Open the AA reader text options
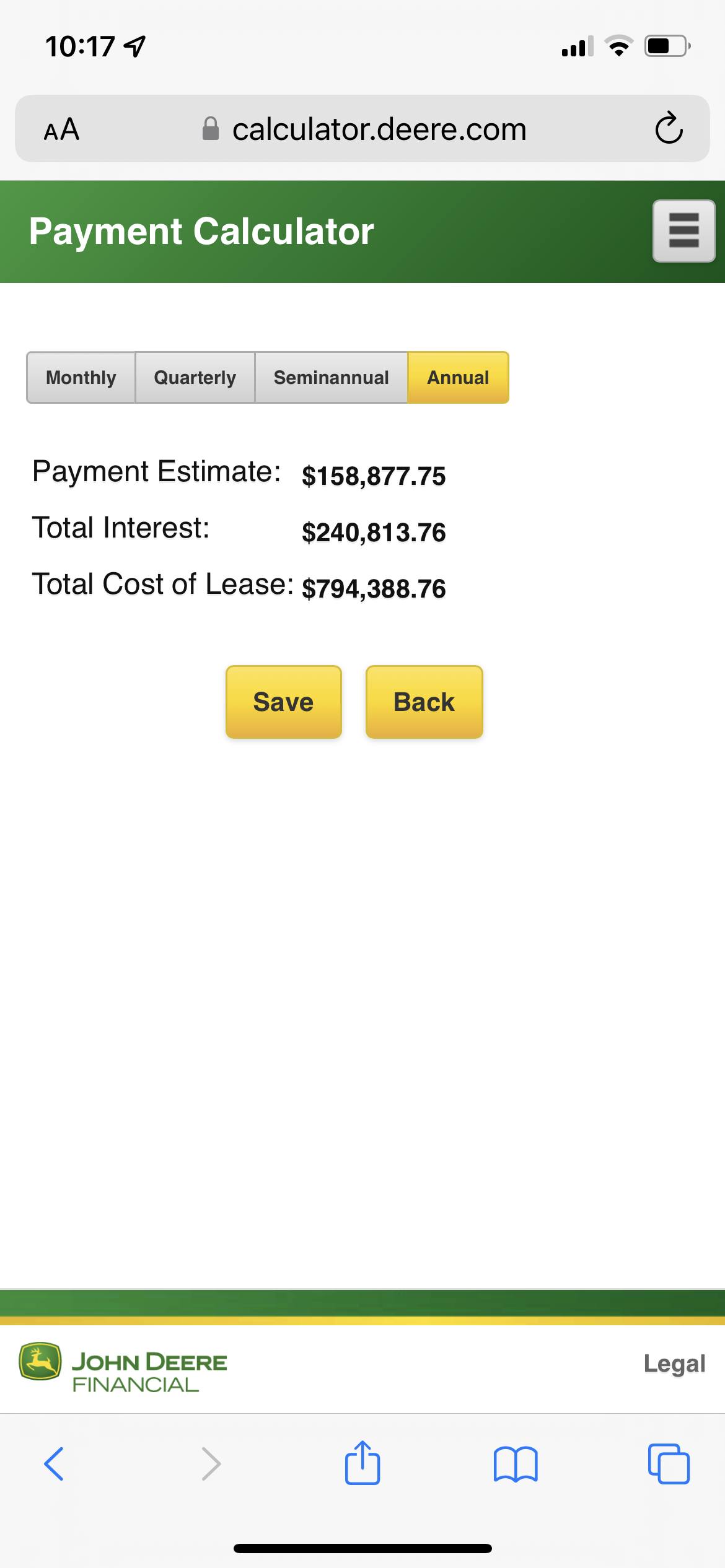The image size is (725, 1568). 61,129
